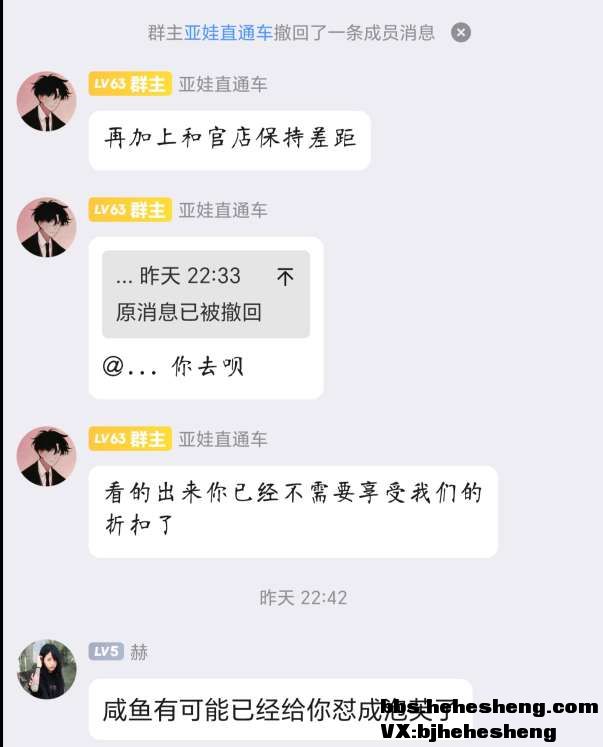Open avatar beside 看的出来你已经不需要 message

coord(46,457)
